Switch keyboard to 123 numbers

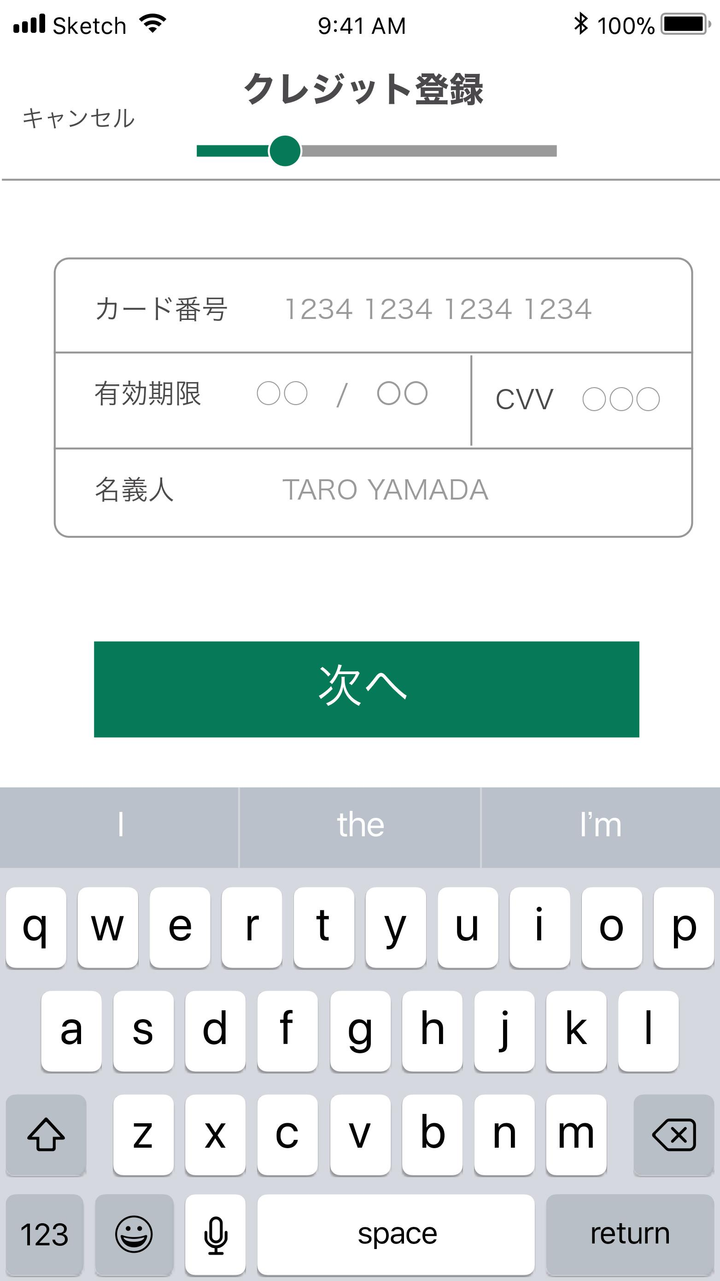coord(45,1234)
